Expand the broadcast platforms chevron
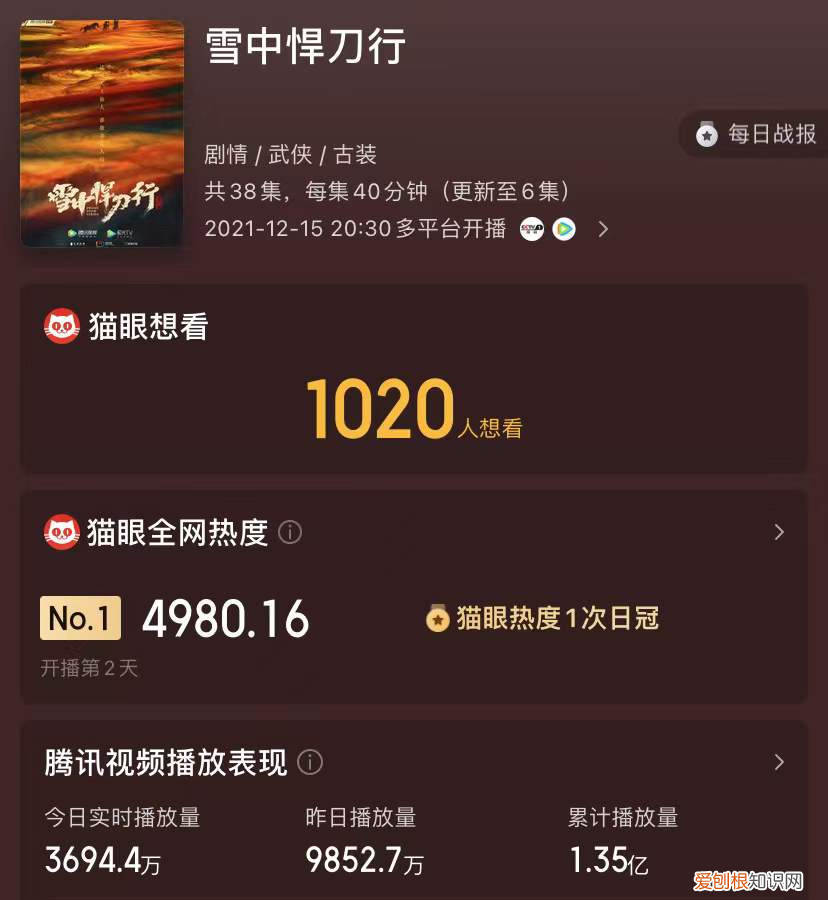Image resolution: width=828 pixels, height=900 pixels. [603, 229]
